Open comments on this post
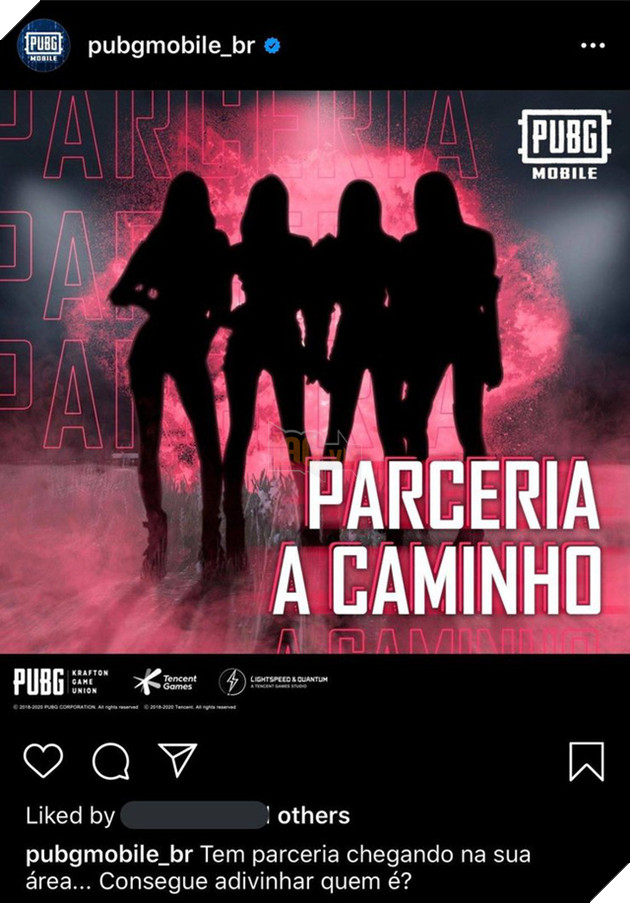This screenshot has height=903, width=630. pyautogui.click(x=111, y=761)
